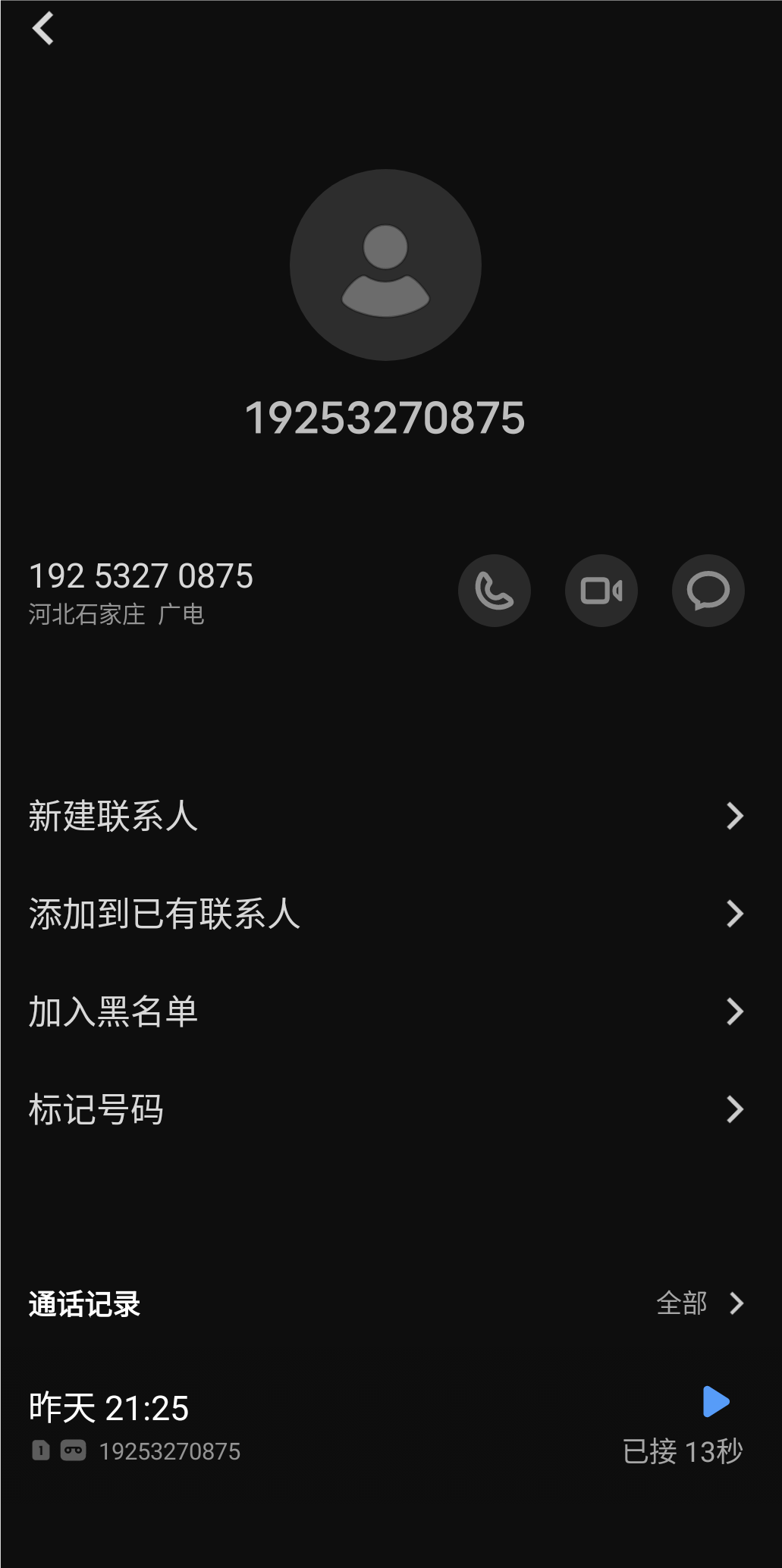The height and width of the screenshot is (1568, 782).
Task: View 全部 call records
Action: pos(700,1303)
